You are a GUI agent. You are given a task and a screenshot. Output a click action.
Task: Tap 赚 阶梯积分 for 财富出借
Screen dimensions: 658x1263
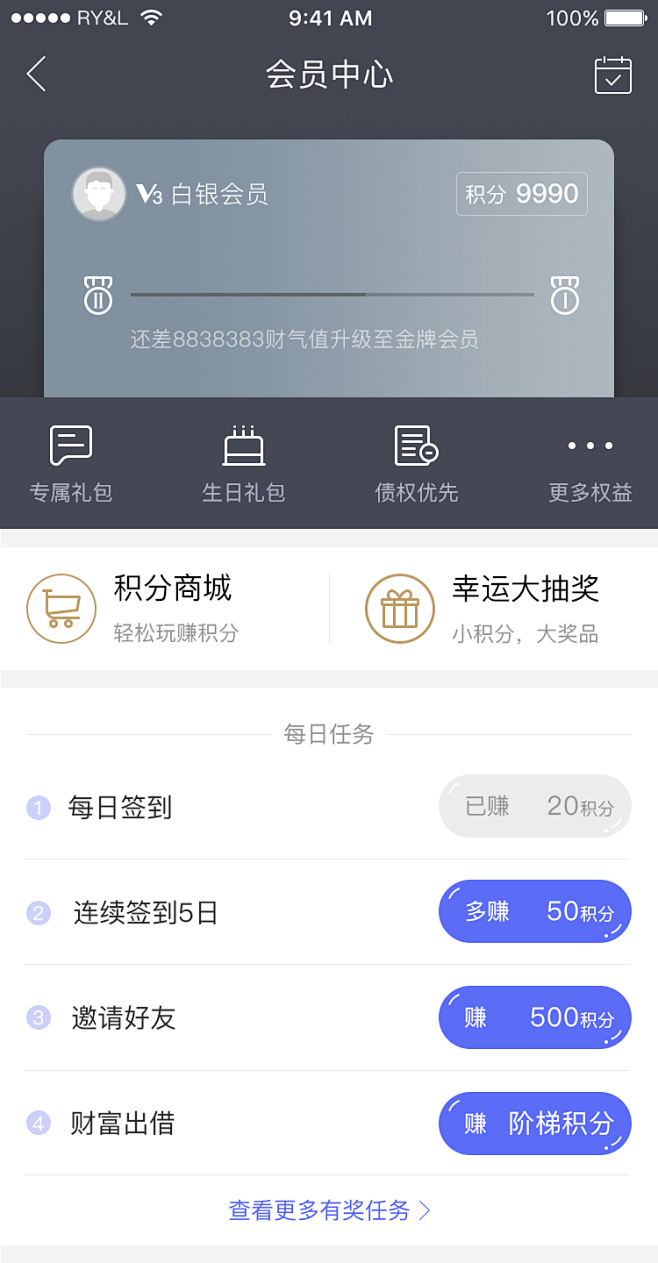click(x=535, y=1123)
